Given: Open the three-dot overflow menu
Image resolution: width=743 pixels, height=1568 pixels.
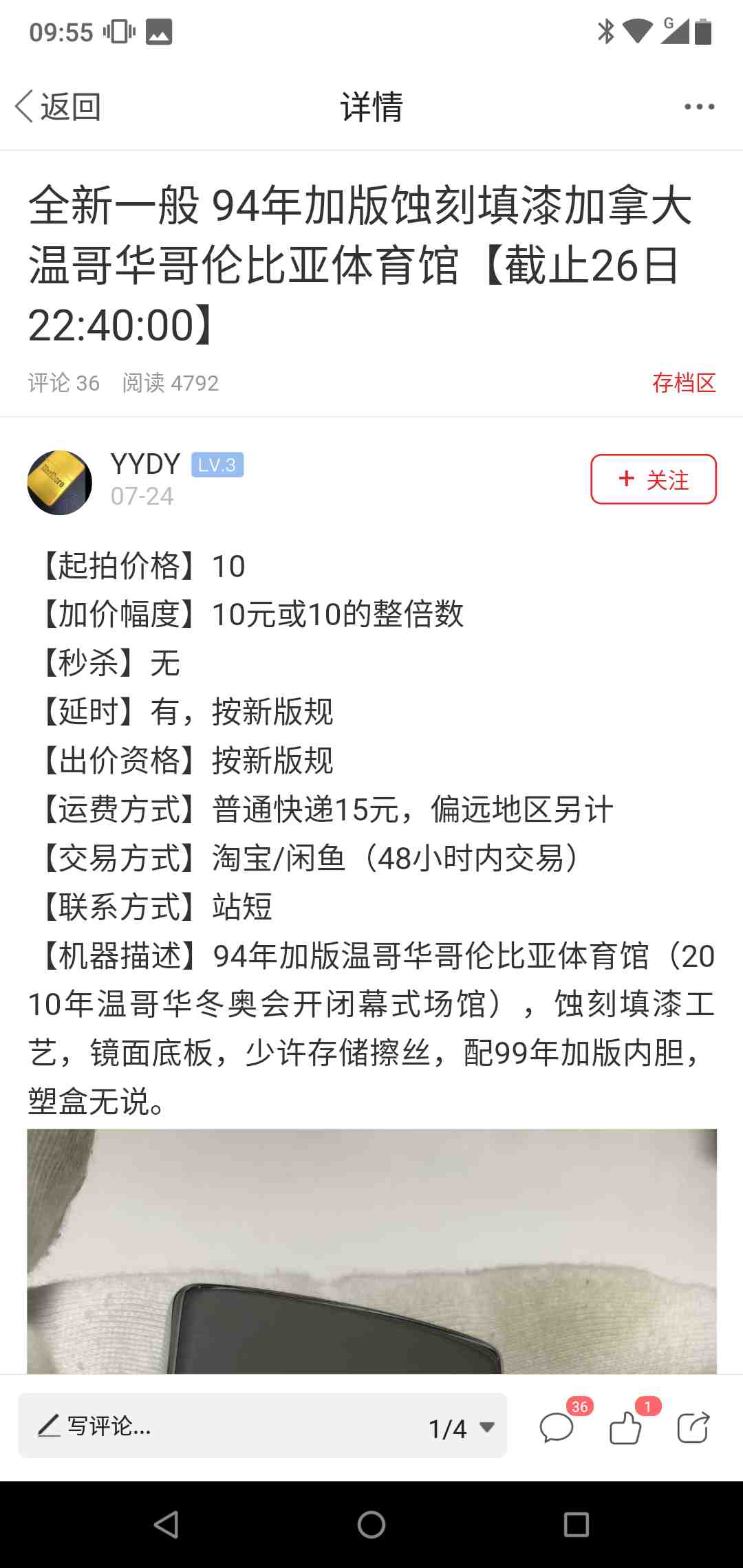Looking at the screenshot, I should coord(699,107).
